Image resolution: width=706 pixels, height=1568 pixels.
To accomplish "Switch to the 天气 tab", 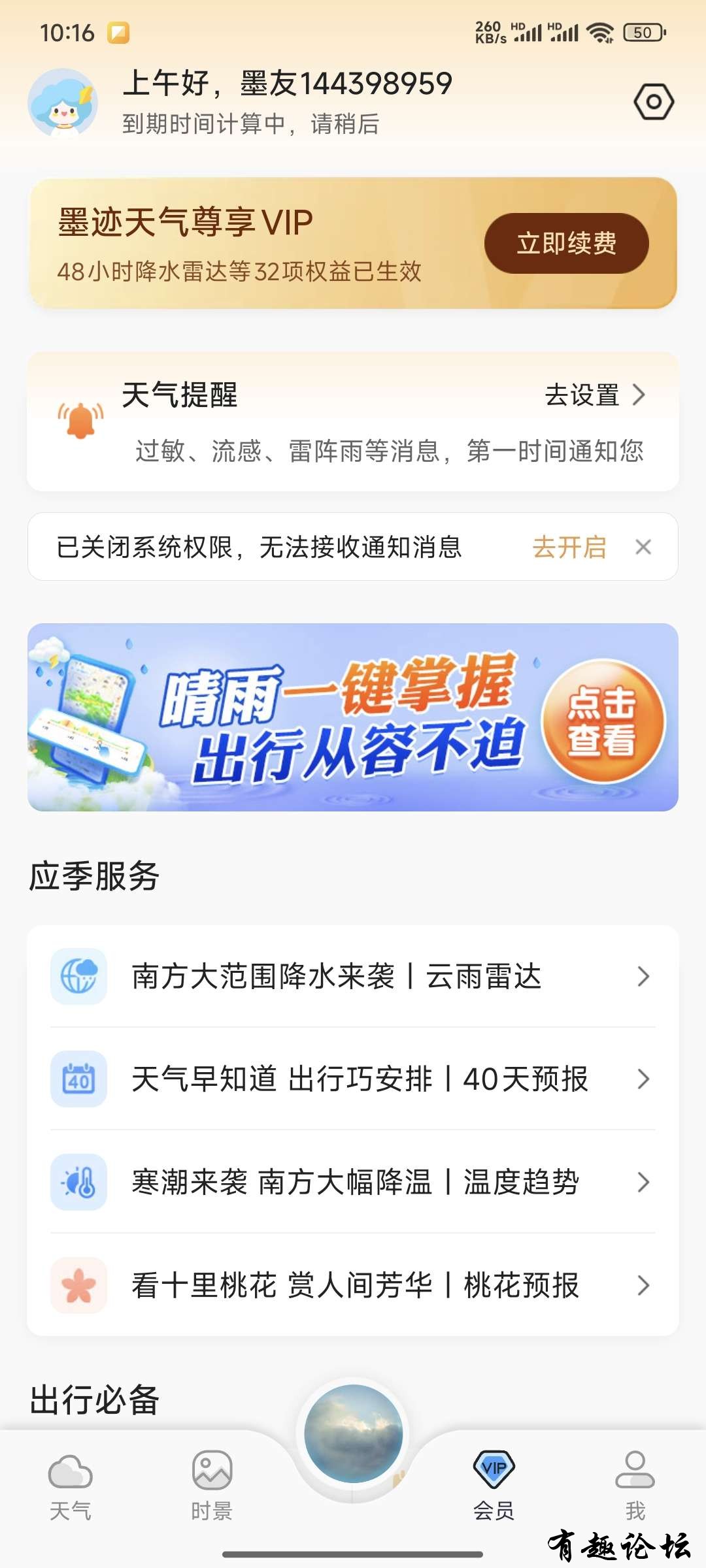I will (71, 1484).
